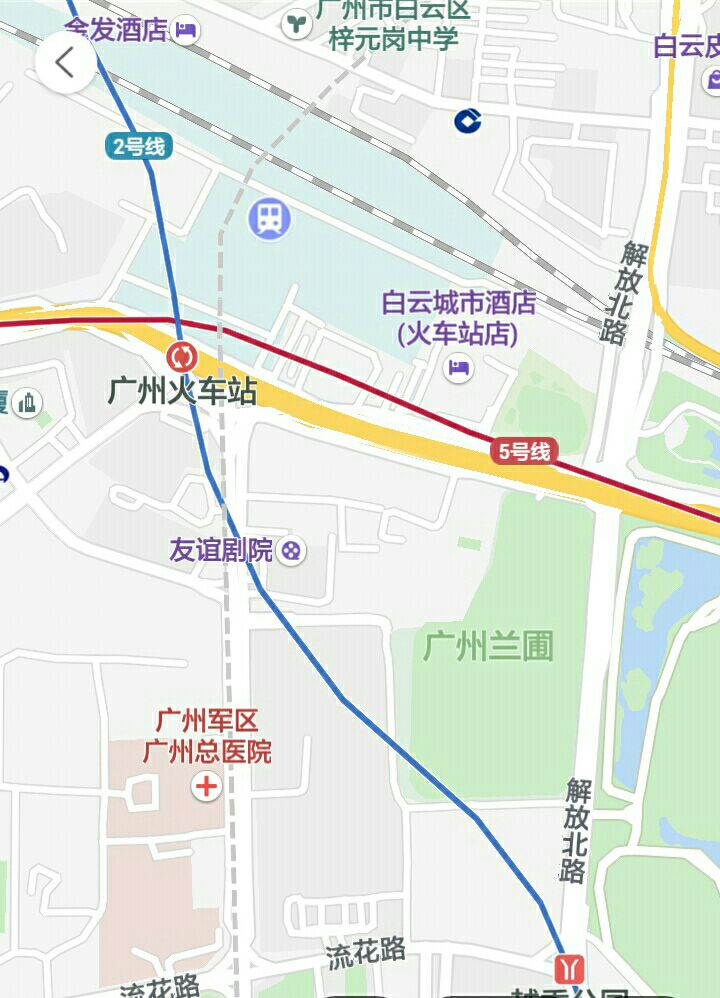This screenshot has width=720, height=998.
Task: Select the 友谊剧院 theater marker
Action: click(x=291, y=550)
